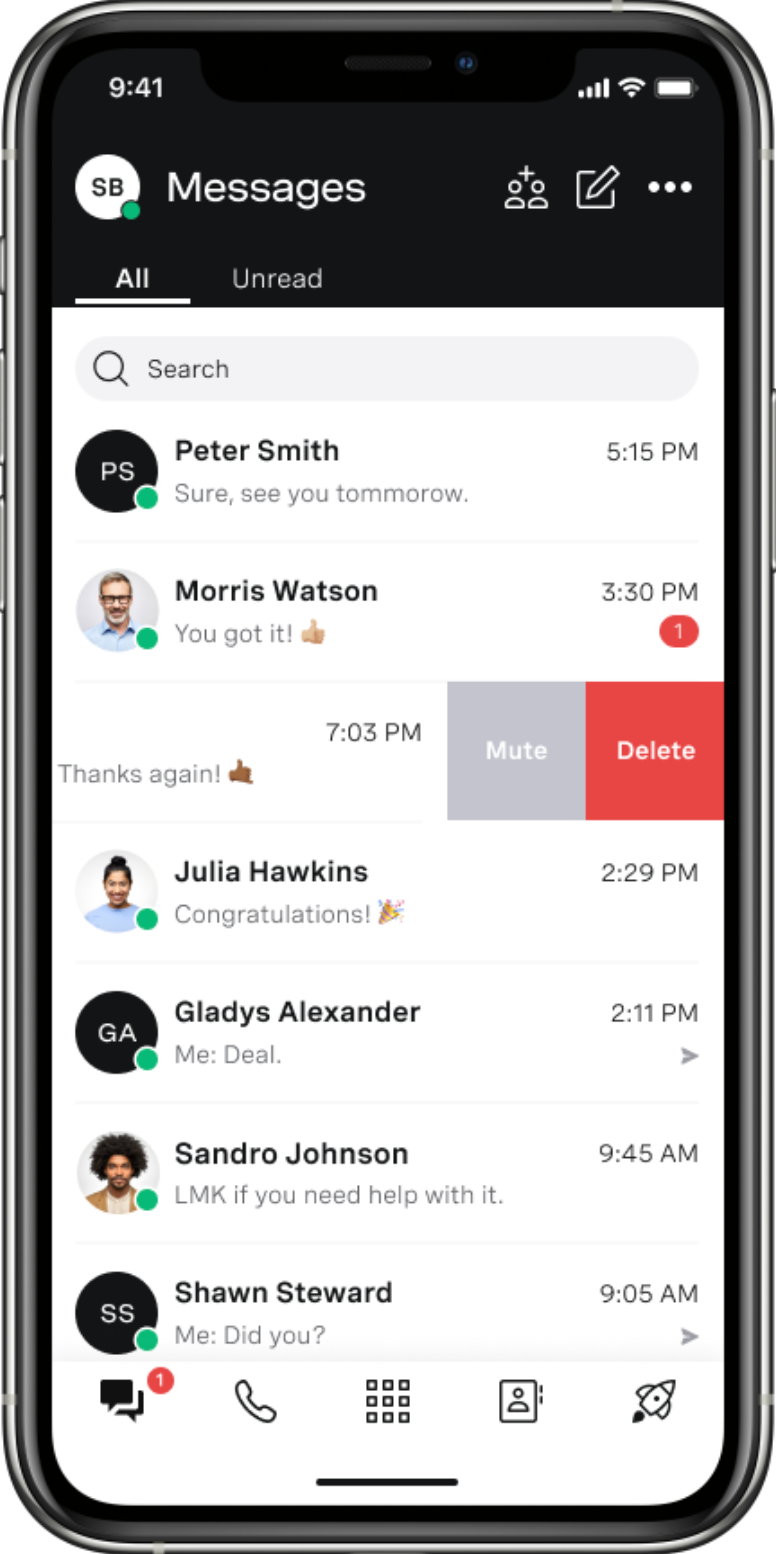Delete the swiped conversation

pyautogui.click(x=655, y=751)
